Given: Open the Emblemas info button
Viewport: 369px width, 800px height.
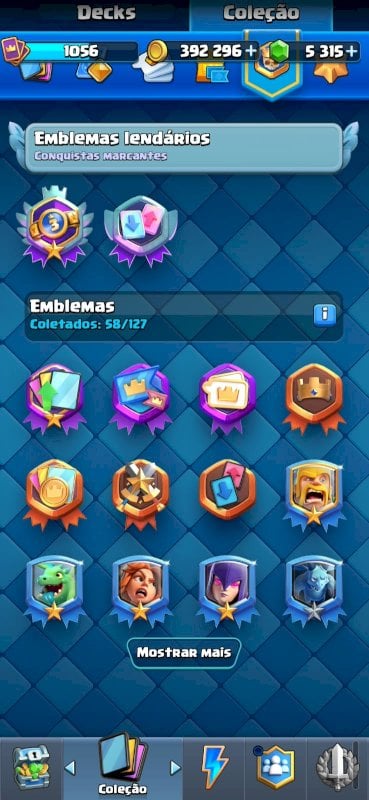Looking at the screenshot, I should (325, 315).
